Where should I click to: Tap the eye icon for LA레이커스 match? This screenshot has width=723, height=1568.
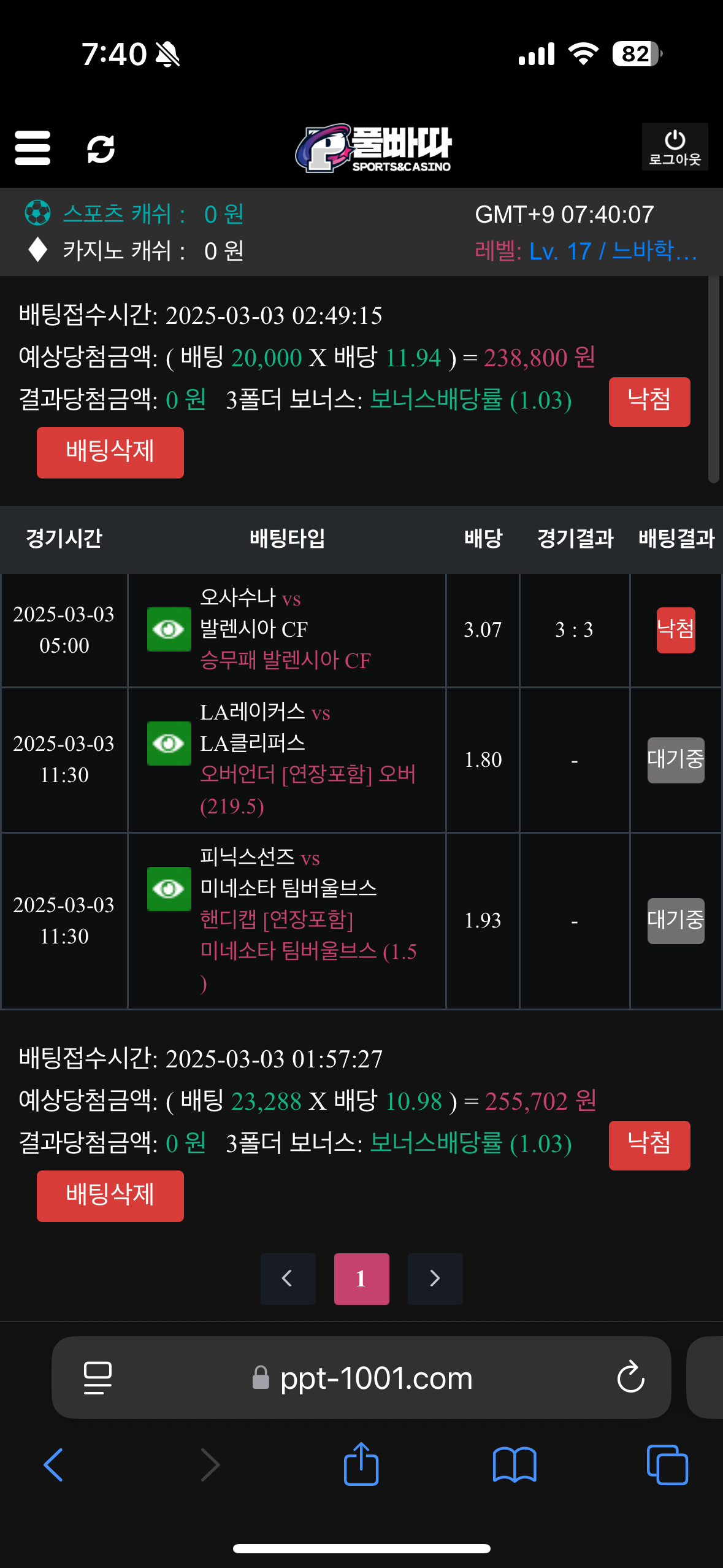pyautogui.click(x=169, y=744)
